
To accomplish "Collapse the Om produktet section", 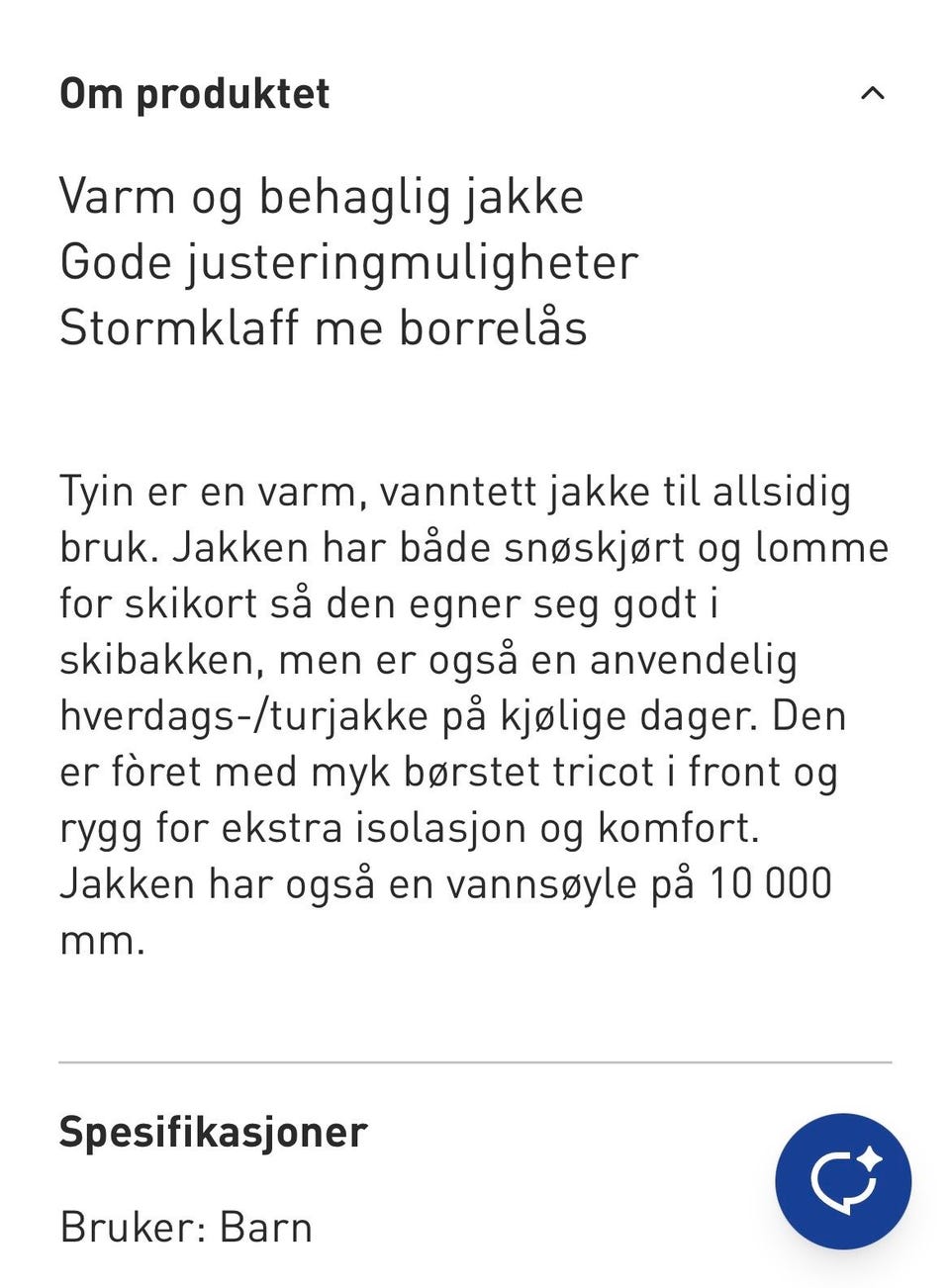I will pos(872,94).
